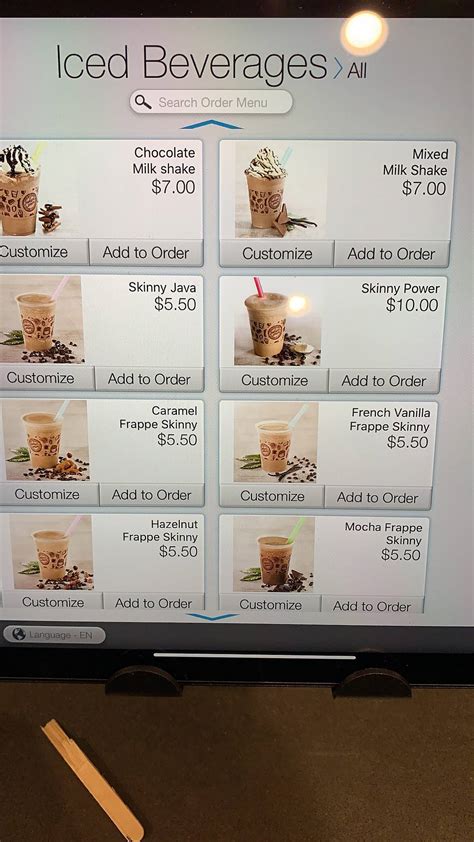Screen dimensions: 474x842
Task: Tap the up arrow above the menu
Action: (x=212, y=125)
